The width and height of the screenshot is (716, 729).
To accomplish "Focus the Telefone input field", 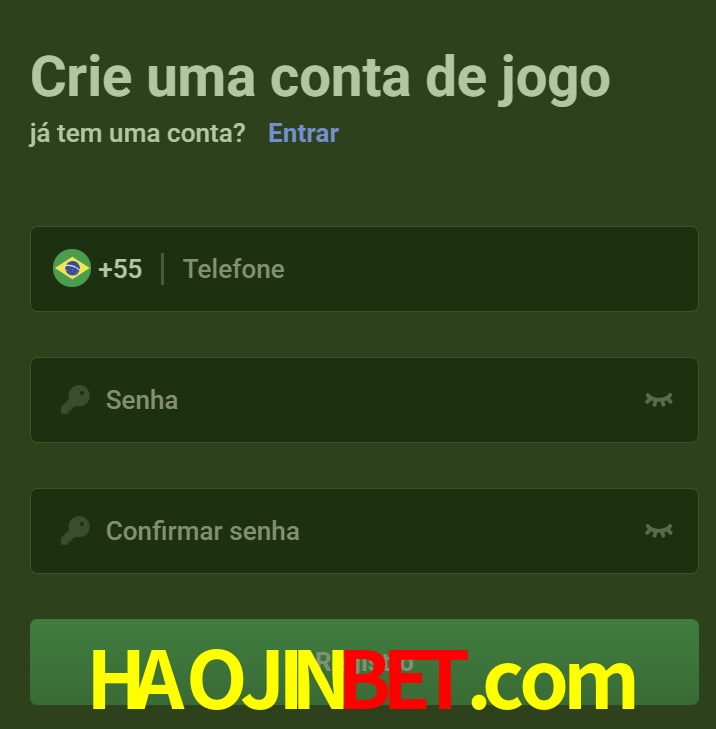I will (x=420, y=269).
